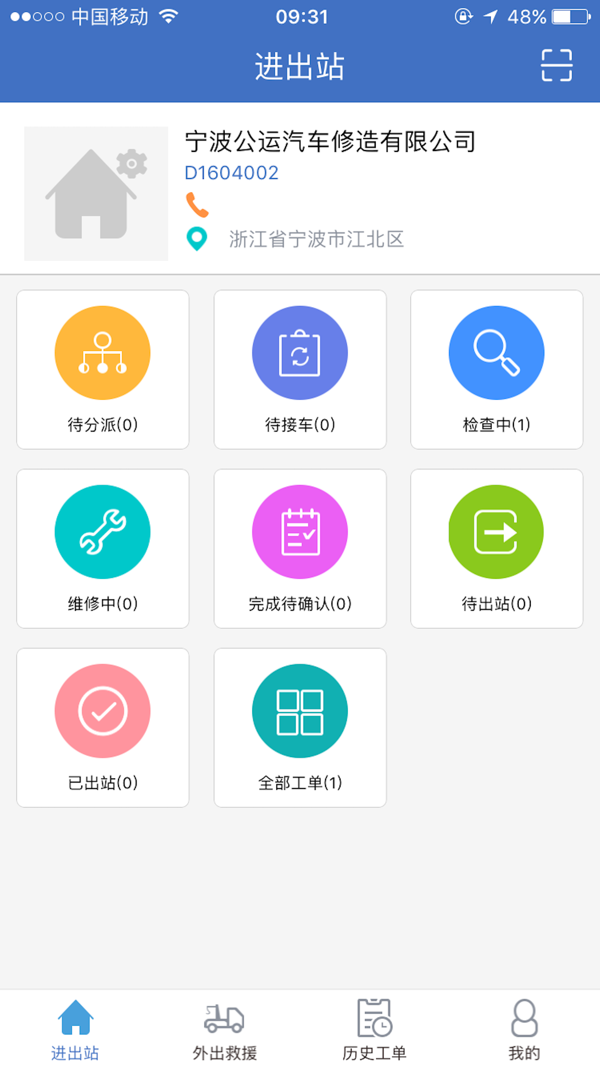
Task: Open the 待出站(0) tile
Action: click(x=496, y=548)
